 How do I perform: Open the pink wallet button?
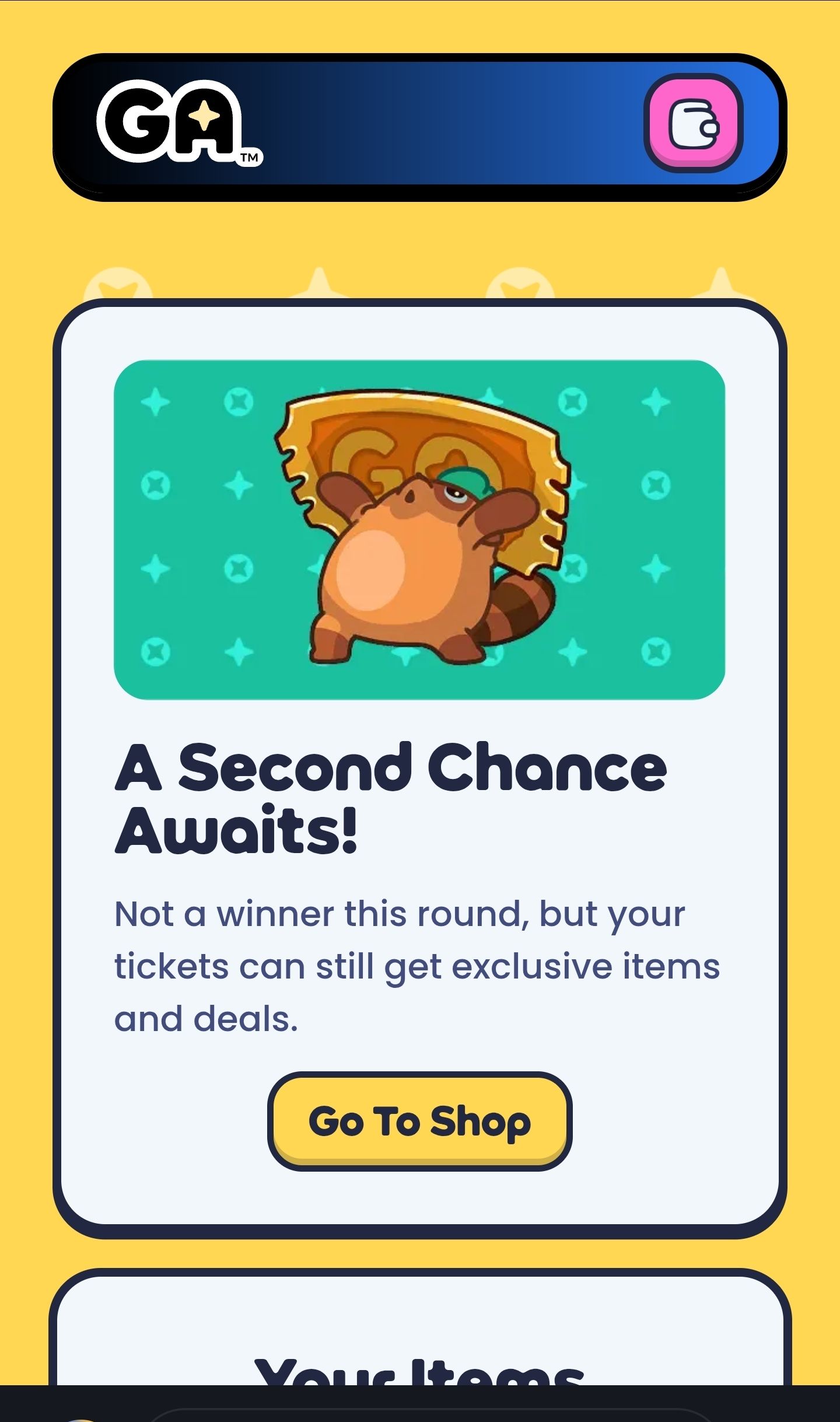click(x=693, y=123)
